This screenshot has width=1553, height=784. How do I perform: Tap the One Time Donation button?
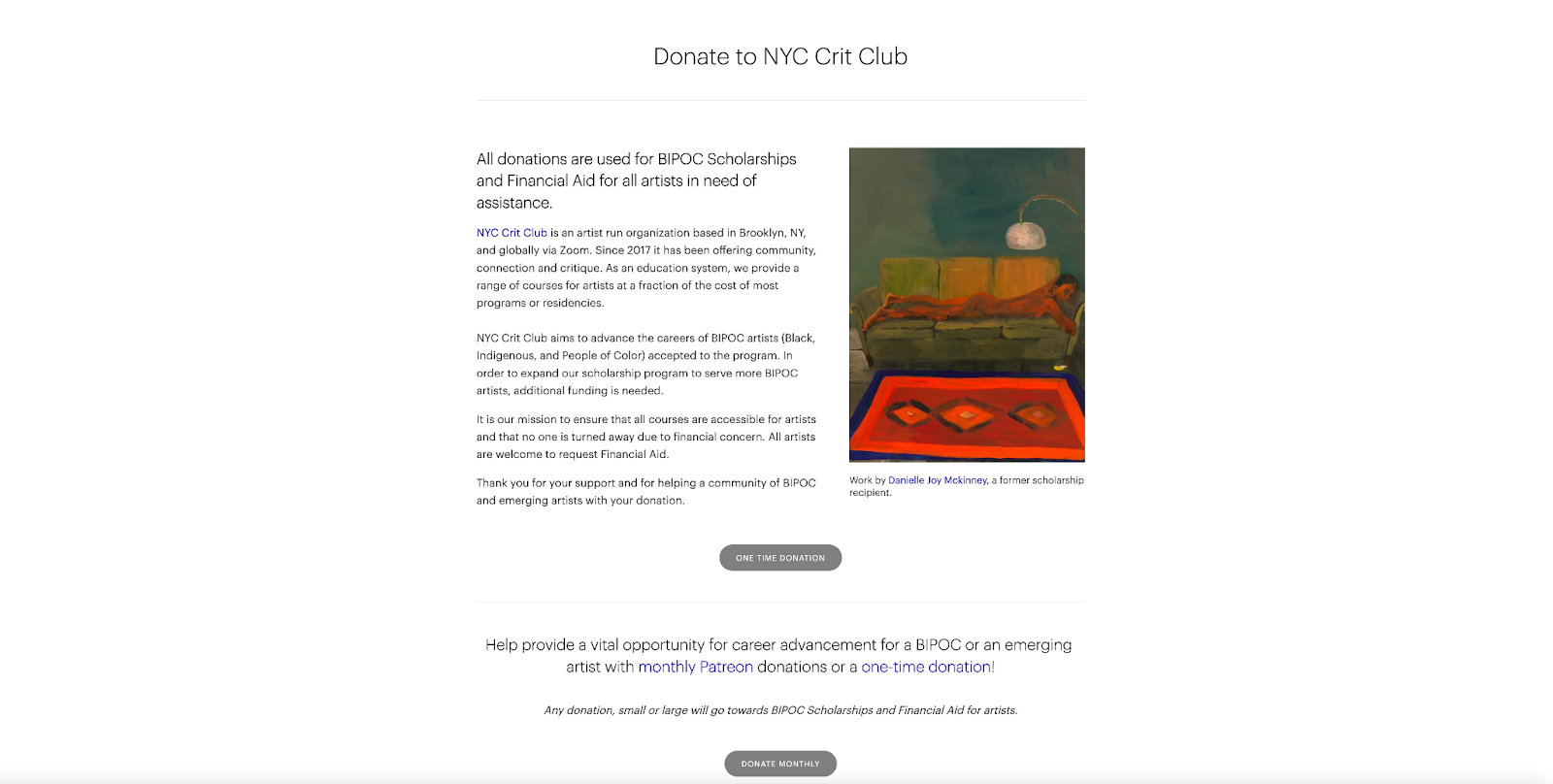[779, 558]
